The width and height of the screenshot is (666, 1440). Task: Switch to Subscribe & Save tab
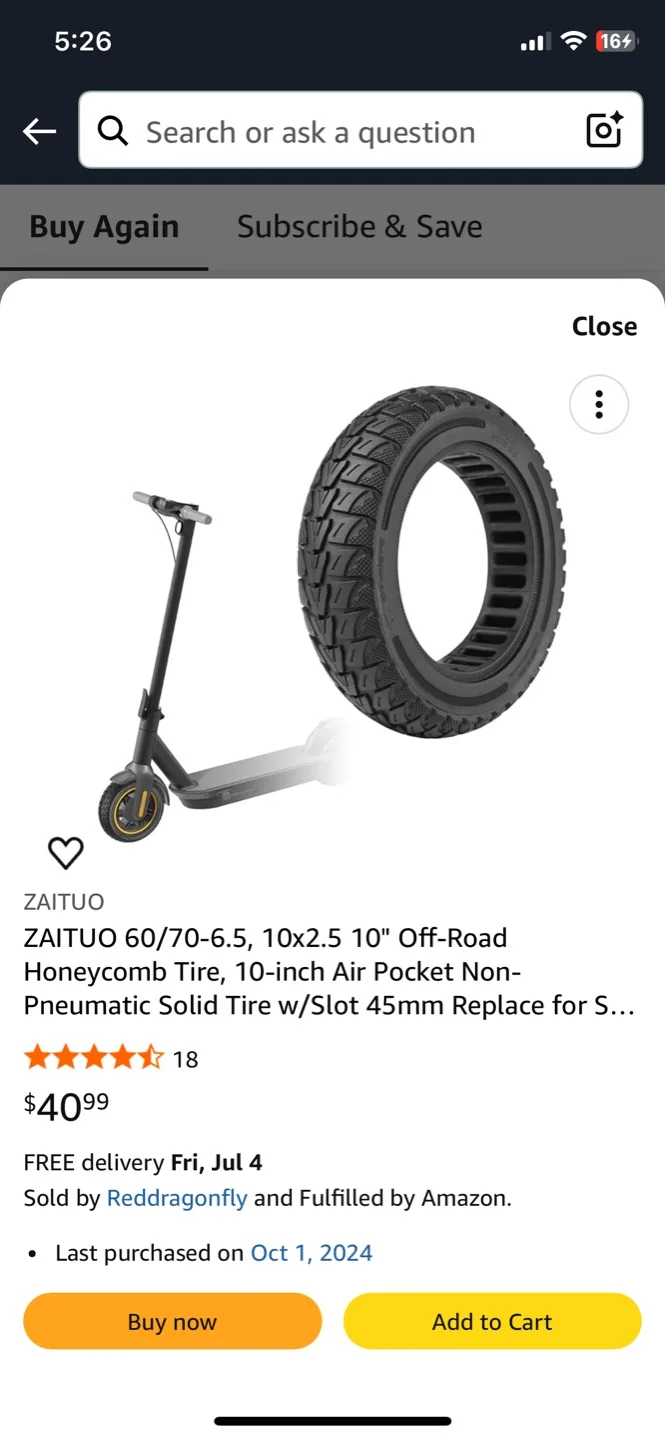point(359,227)
